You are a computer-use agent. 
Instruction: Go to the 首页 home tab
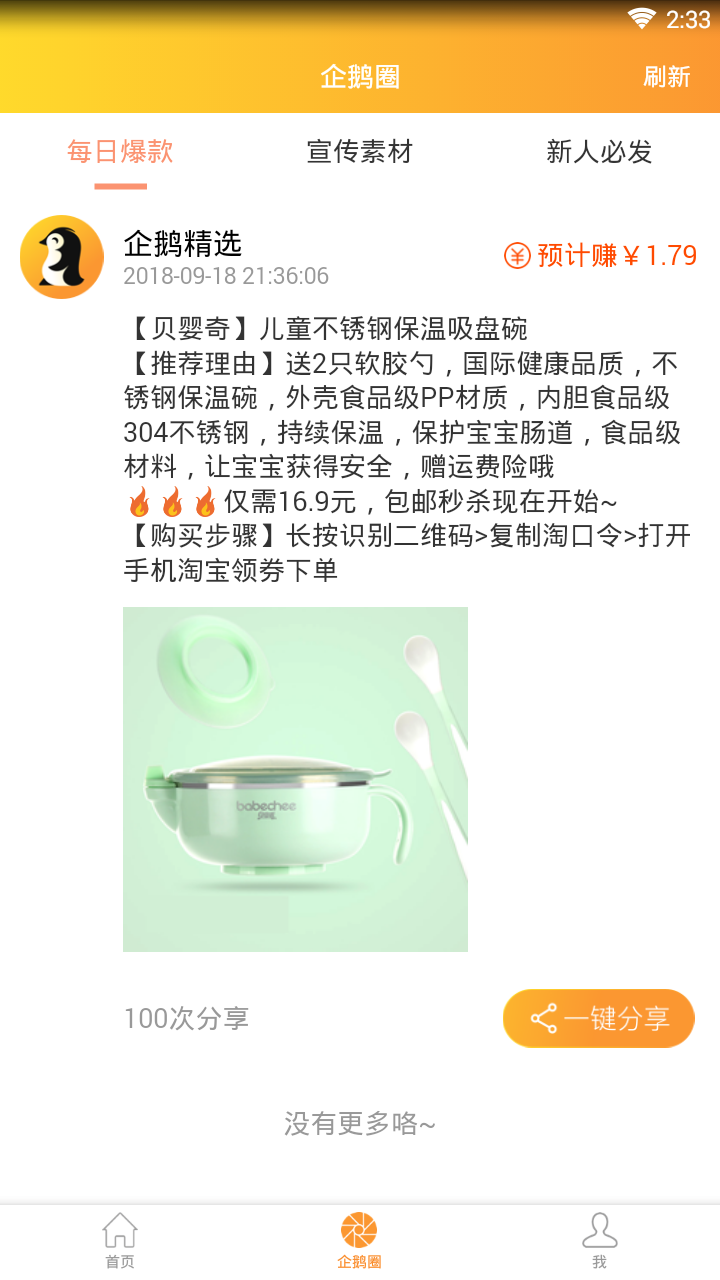[120, 1241]
